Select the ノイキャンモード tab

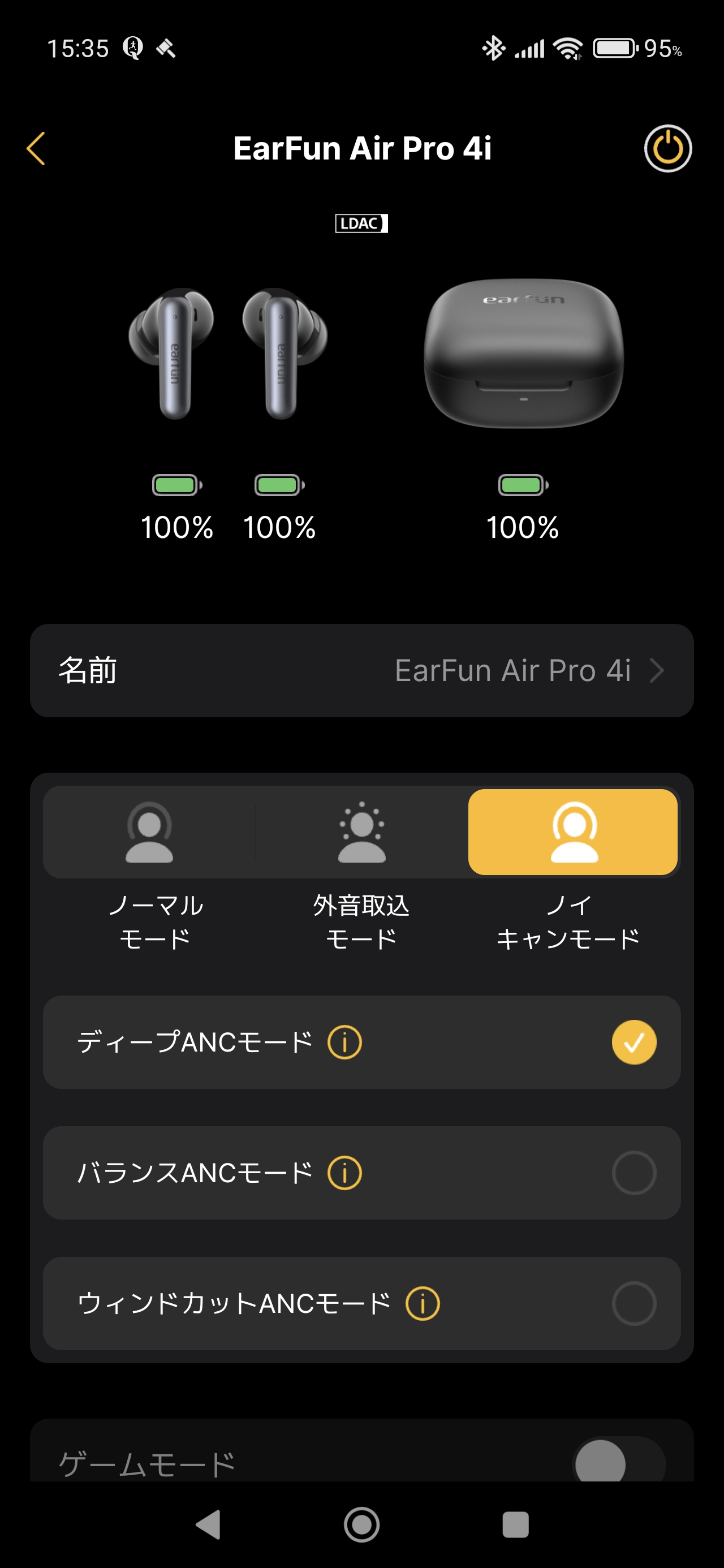tap(572, 832)
